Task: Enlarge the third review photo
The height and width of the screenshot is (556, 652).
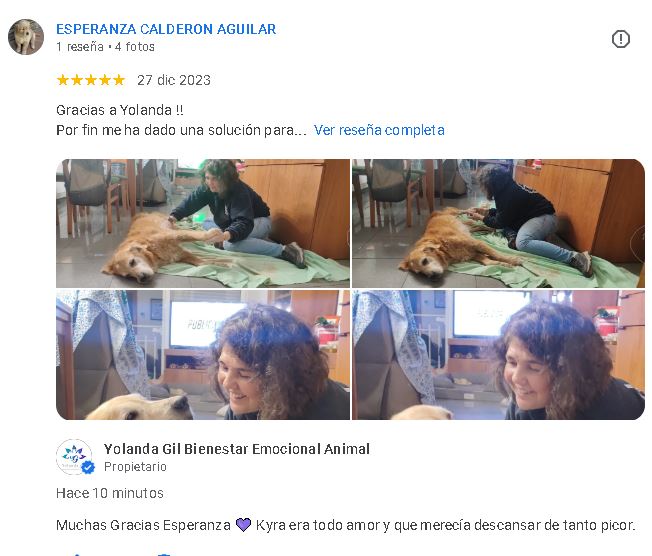Action: (203, 355)
